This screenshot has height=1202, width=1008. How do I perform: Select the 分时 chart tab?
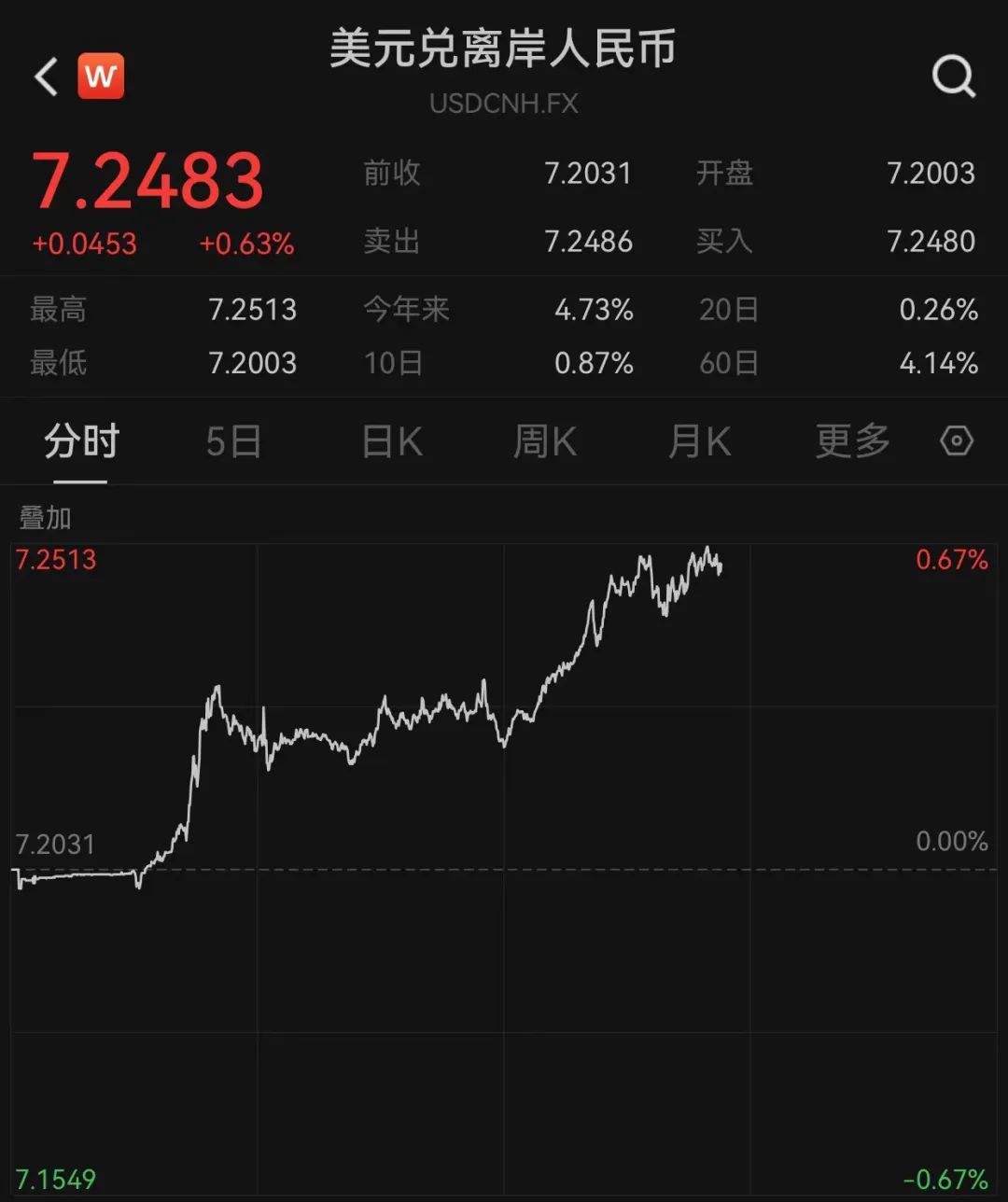(81, 441)
